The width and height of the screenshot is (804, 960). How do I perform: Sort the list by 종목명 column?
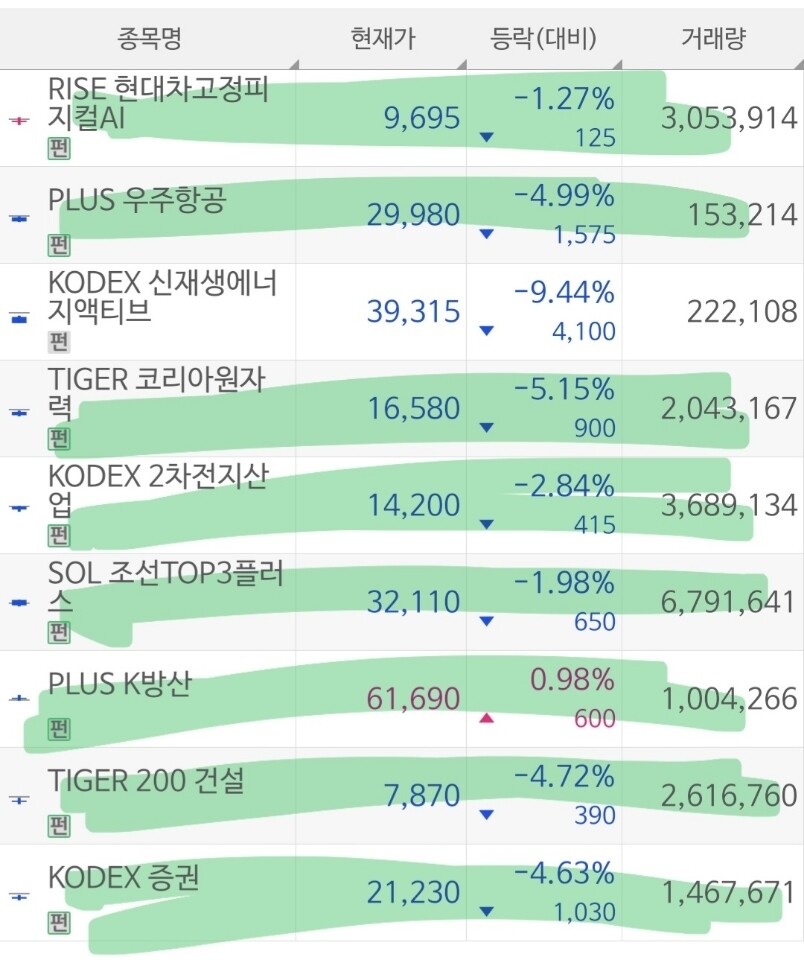pyautogui.click(x=149, y=39)
